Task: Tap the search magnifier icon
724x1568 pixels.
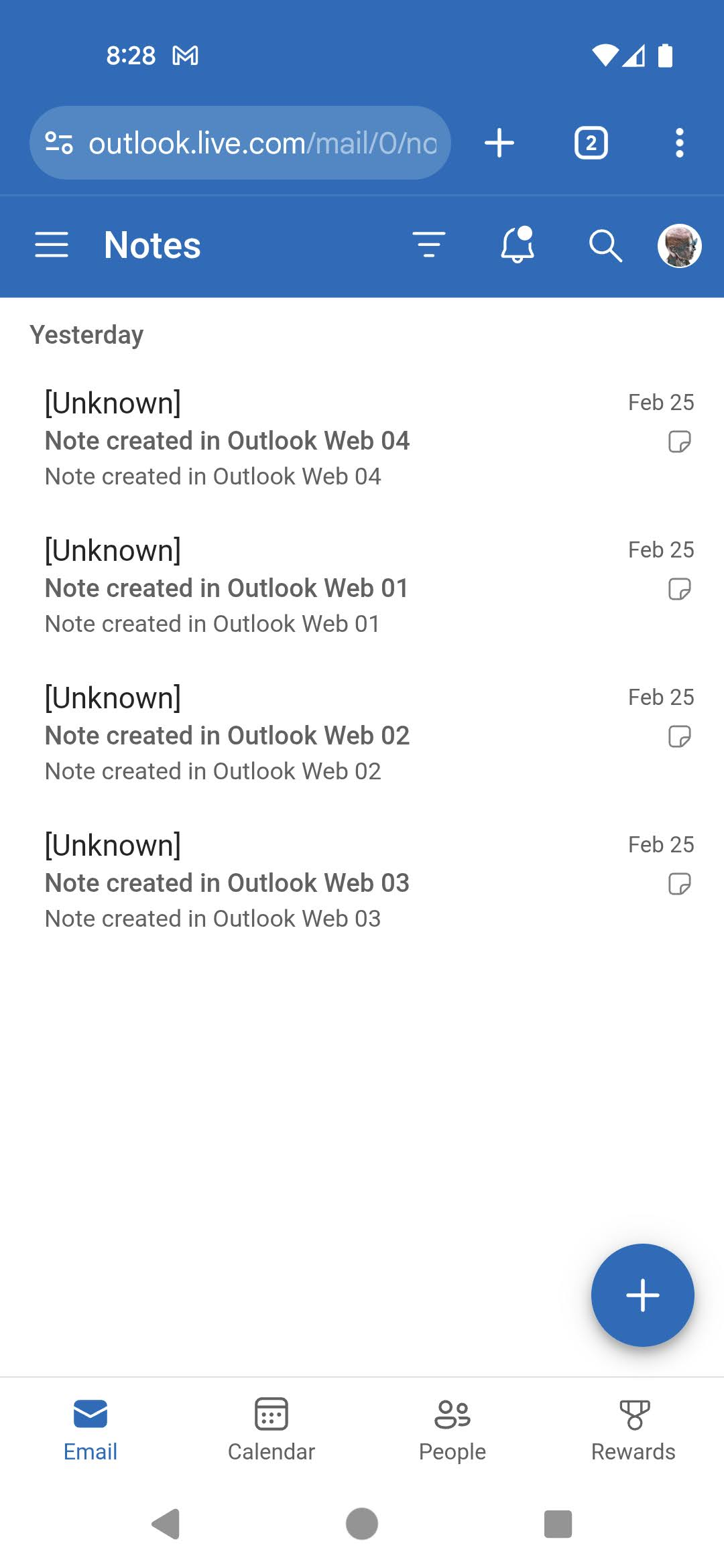Action: coord(605,245)
